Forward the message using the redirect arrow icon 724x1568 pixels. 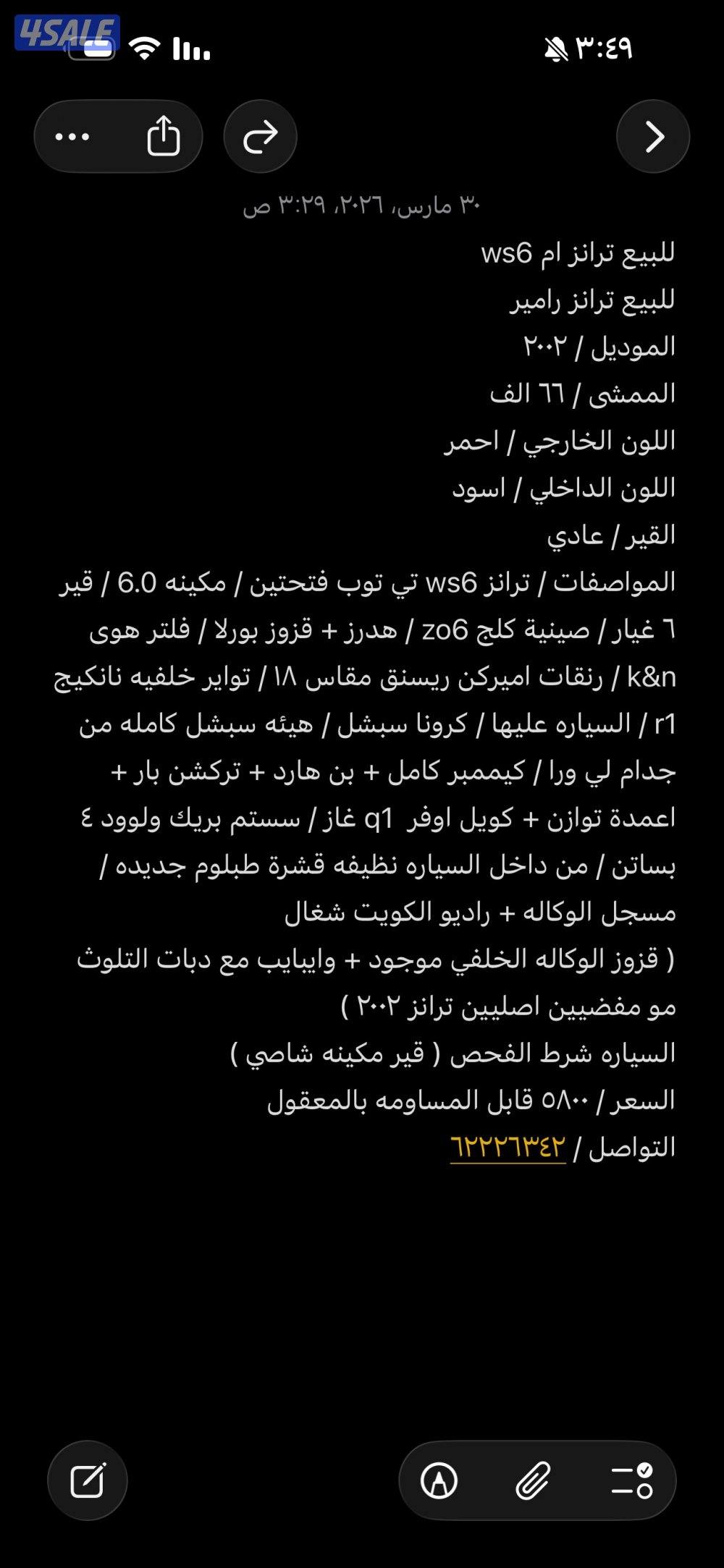(x=260, y=137)
